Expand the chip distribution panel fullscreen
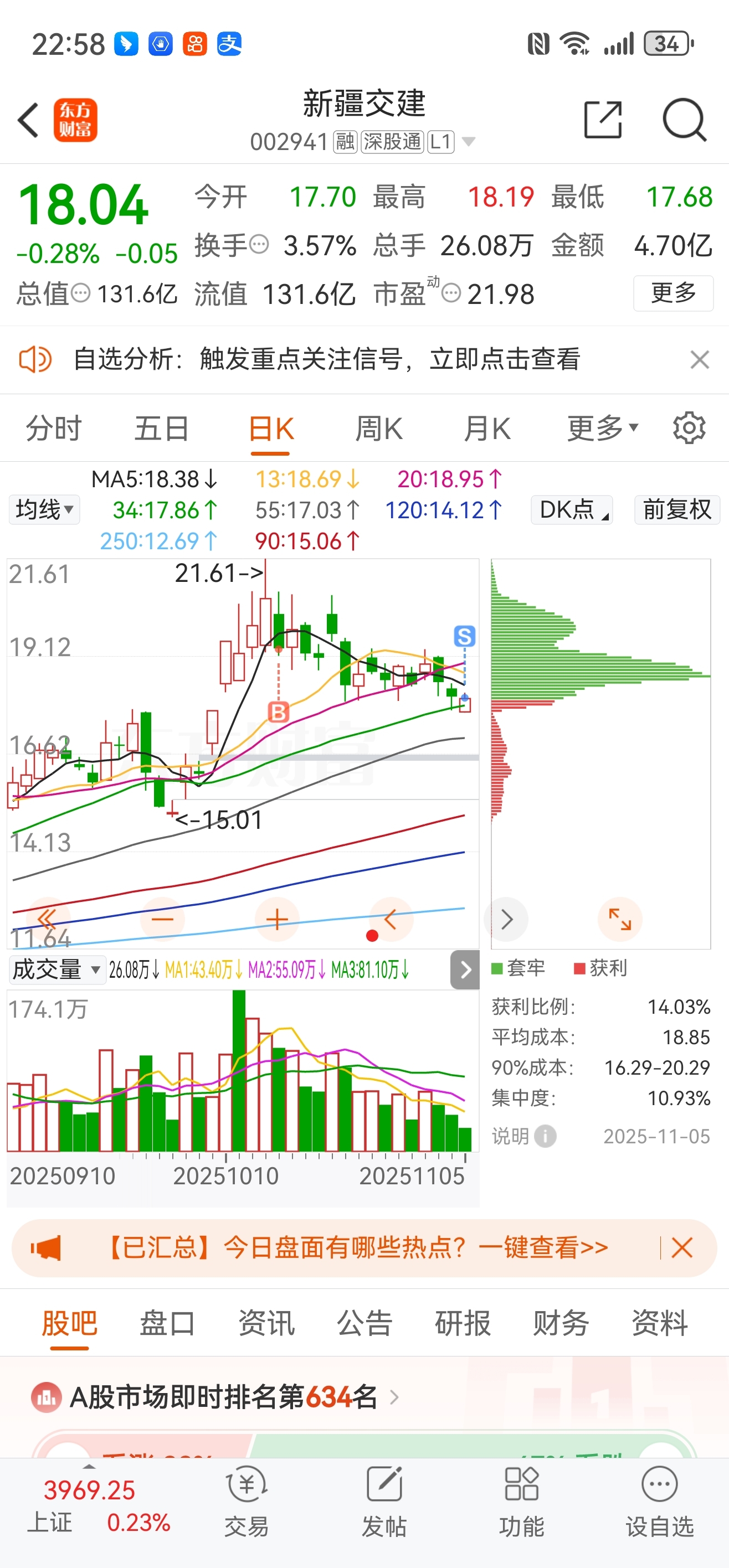 click(x=620, y=919)
